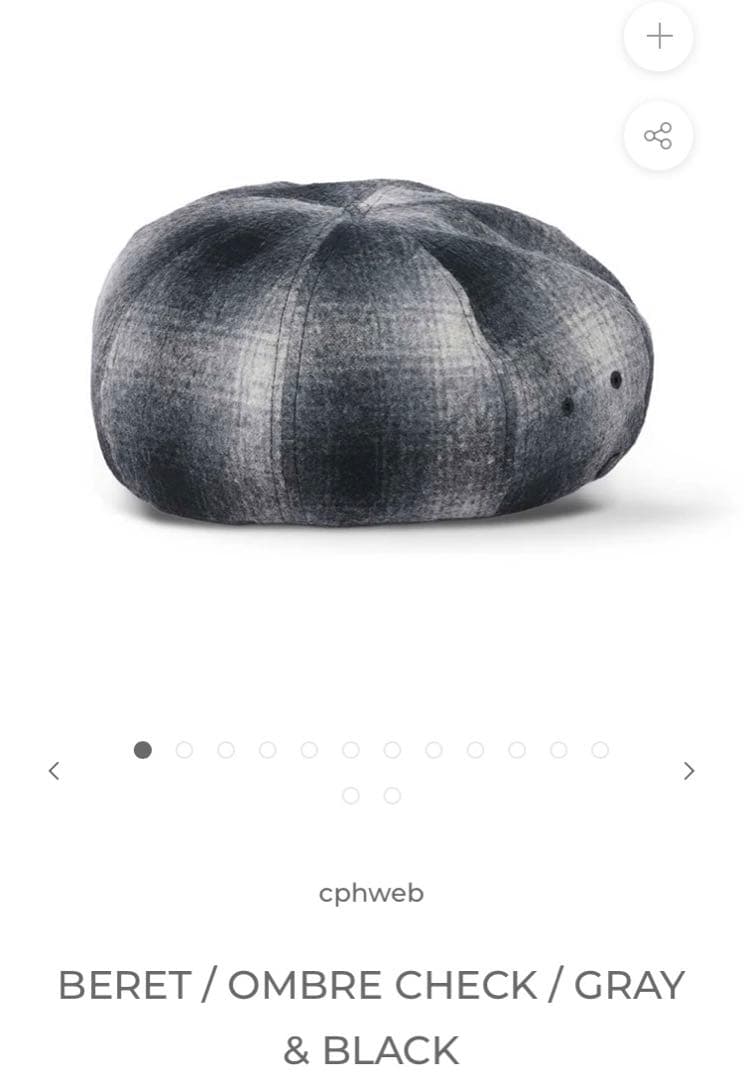Tap the plus zoom button
The width and height of the screenshot is (744, 1080).
(x=659, y=36)
